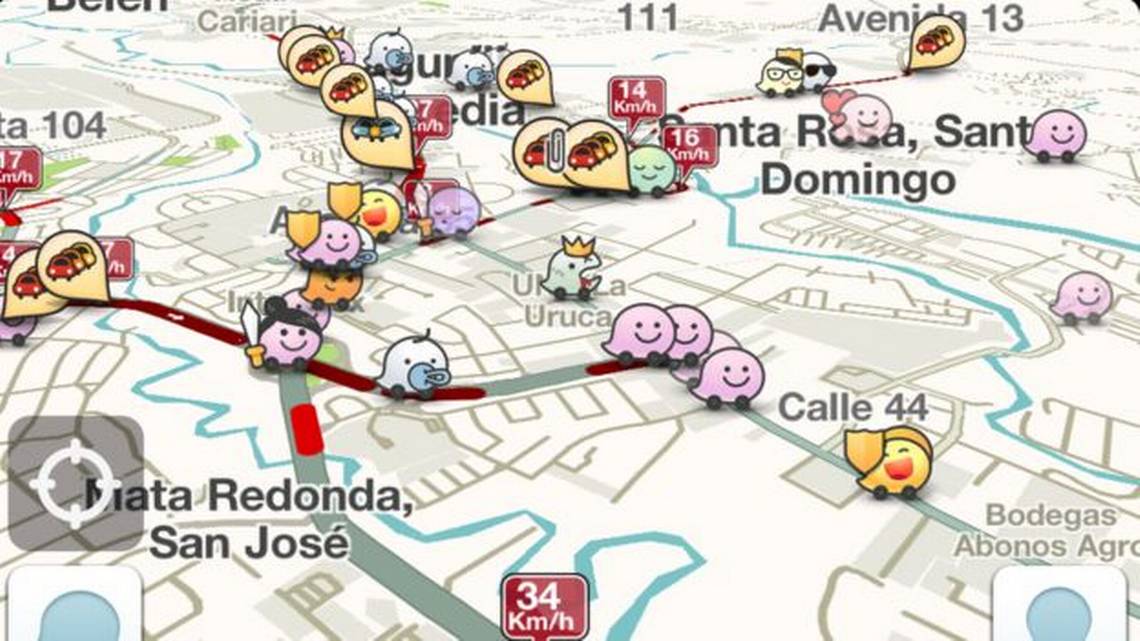The image size is (1140, 641).
Task: Select the wazer wearing glasses
Action: [781, 73]
